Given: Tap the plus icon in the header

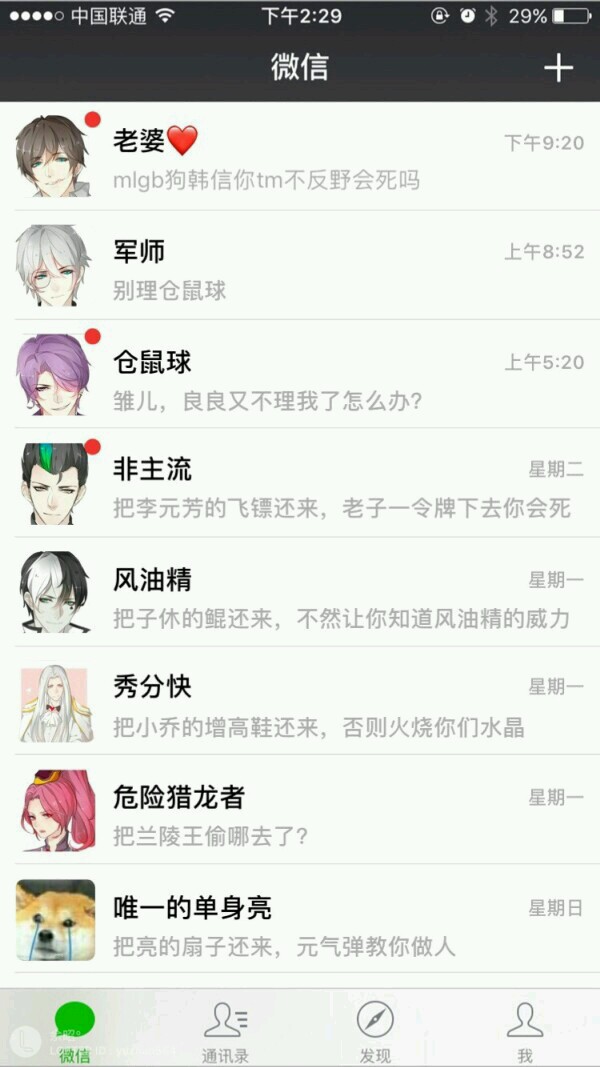Looking at the screenshot, I should [558, 68].
